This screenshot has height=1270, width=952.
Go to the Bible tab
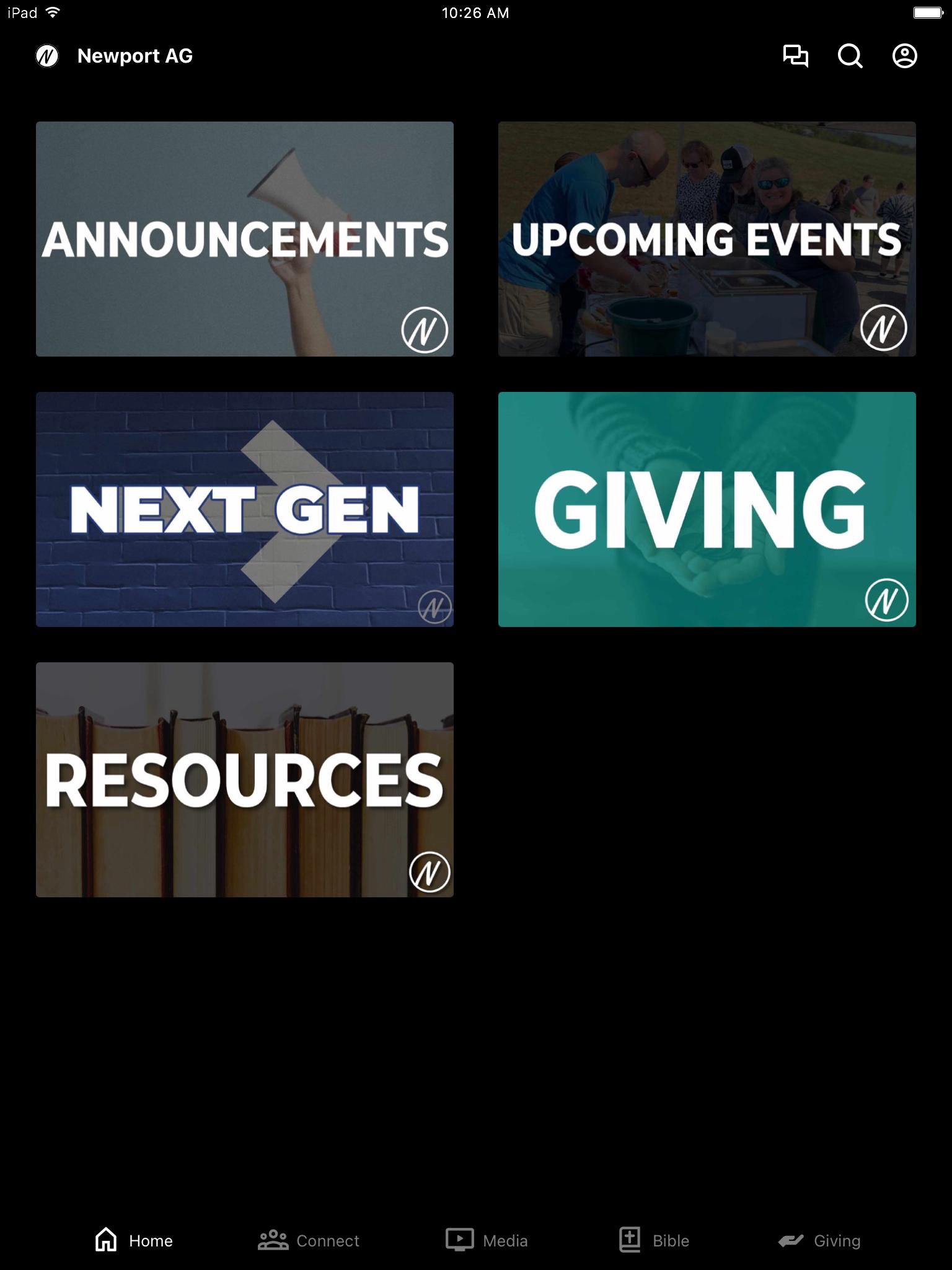(x=654, y=1240)
